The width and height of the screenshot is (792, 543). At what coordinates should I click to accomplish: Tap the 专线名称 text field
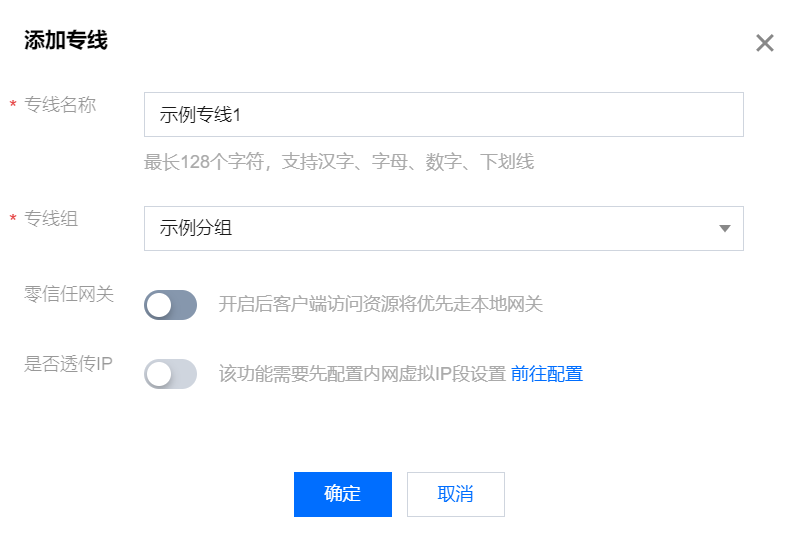pyautogui.click(x=443, y=115)
